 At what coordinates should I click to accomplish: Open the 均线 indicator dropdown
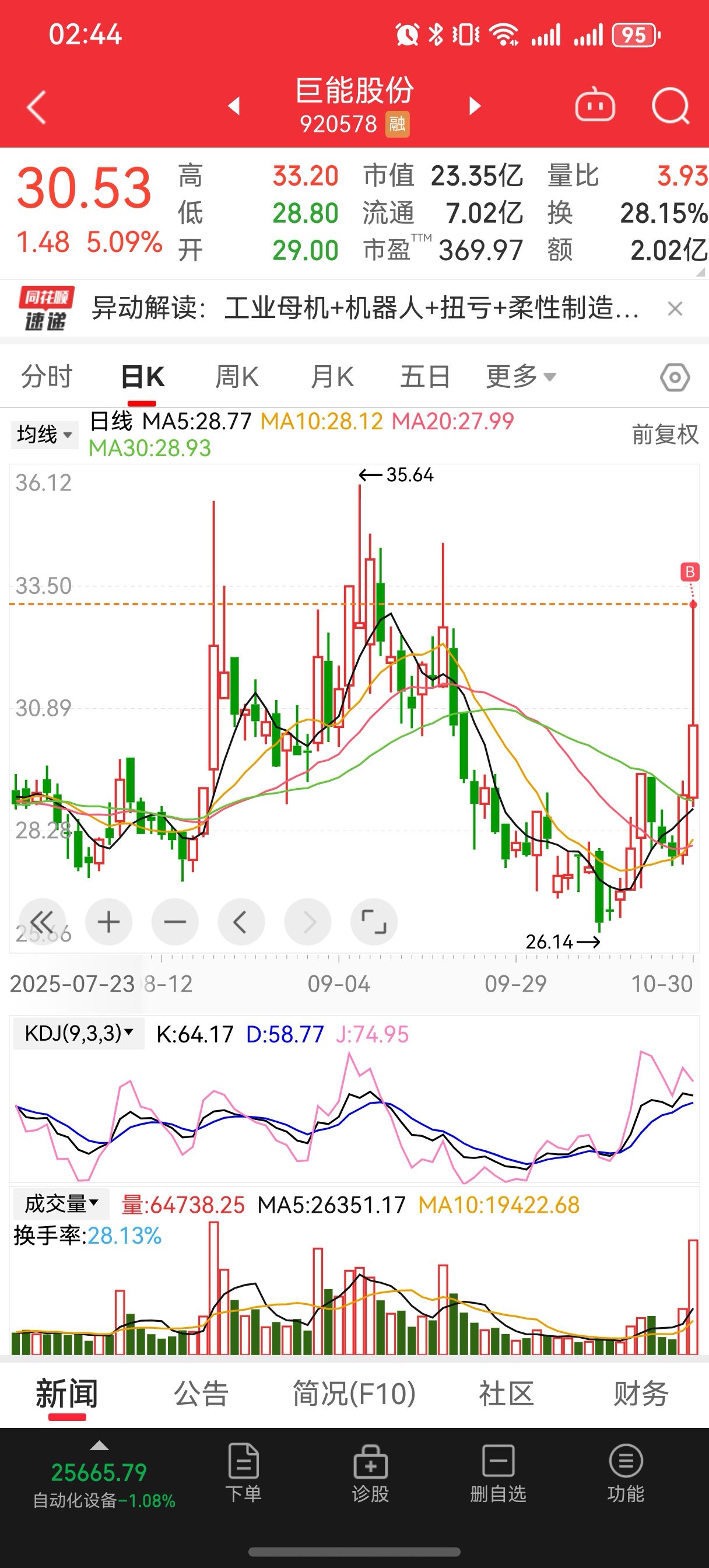coord(44,435)
